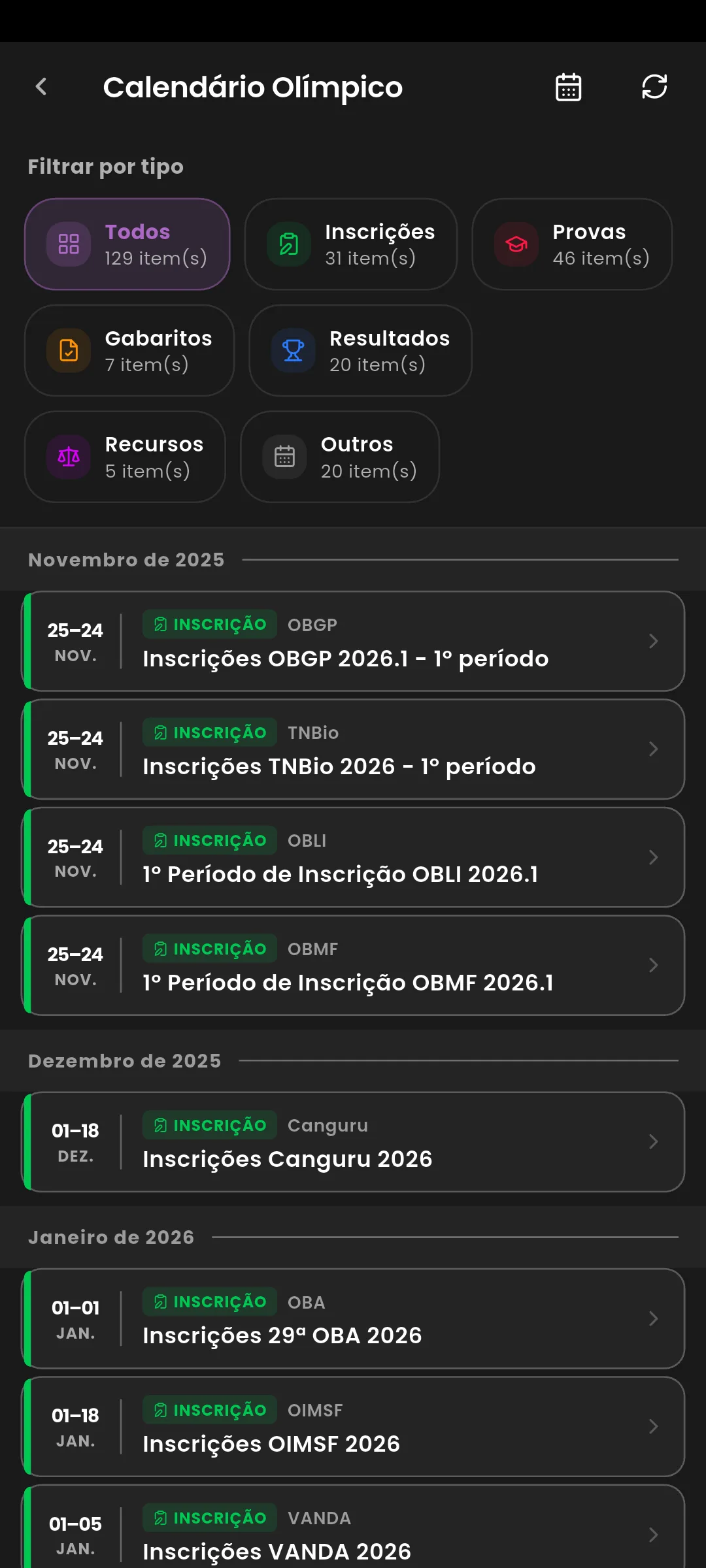This screenshot has height=1568, width=706.
Task: Click the Provas graduation cap icon
Action: [516, 244]
